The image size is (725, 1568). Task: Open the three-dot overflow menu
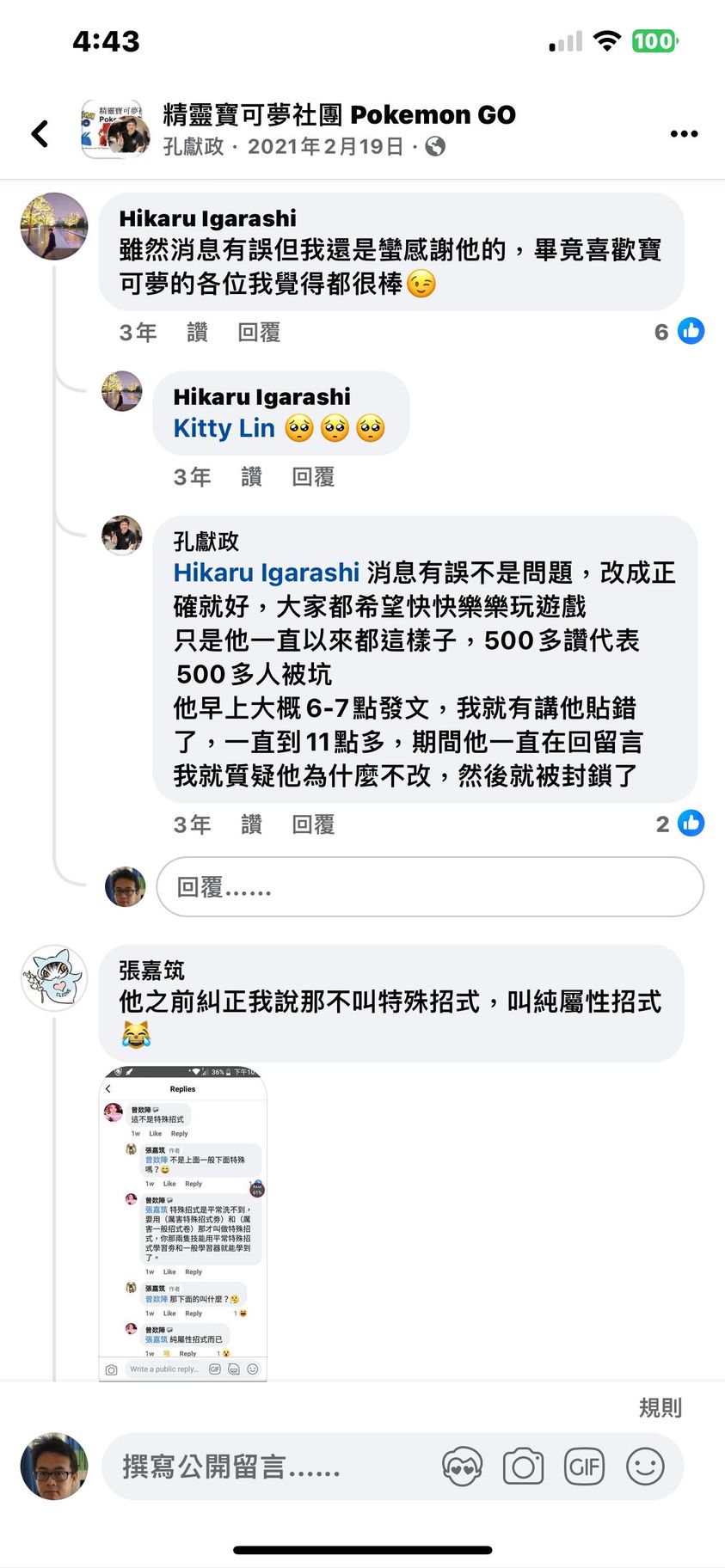click(684, 133)
